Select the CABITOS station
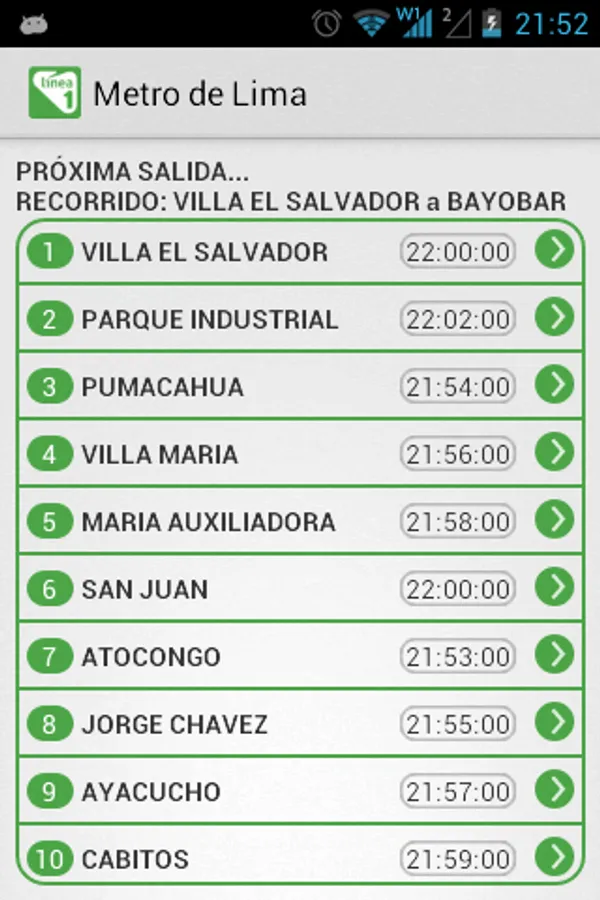This screenshot has height=900, width=600. pos(300,857)
